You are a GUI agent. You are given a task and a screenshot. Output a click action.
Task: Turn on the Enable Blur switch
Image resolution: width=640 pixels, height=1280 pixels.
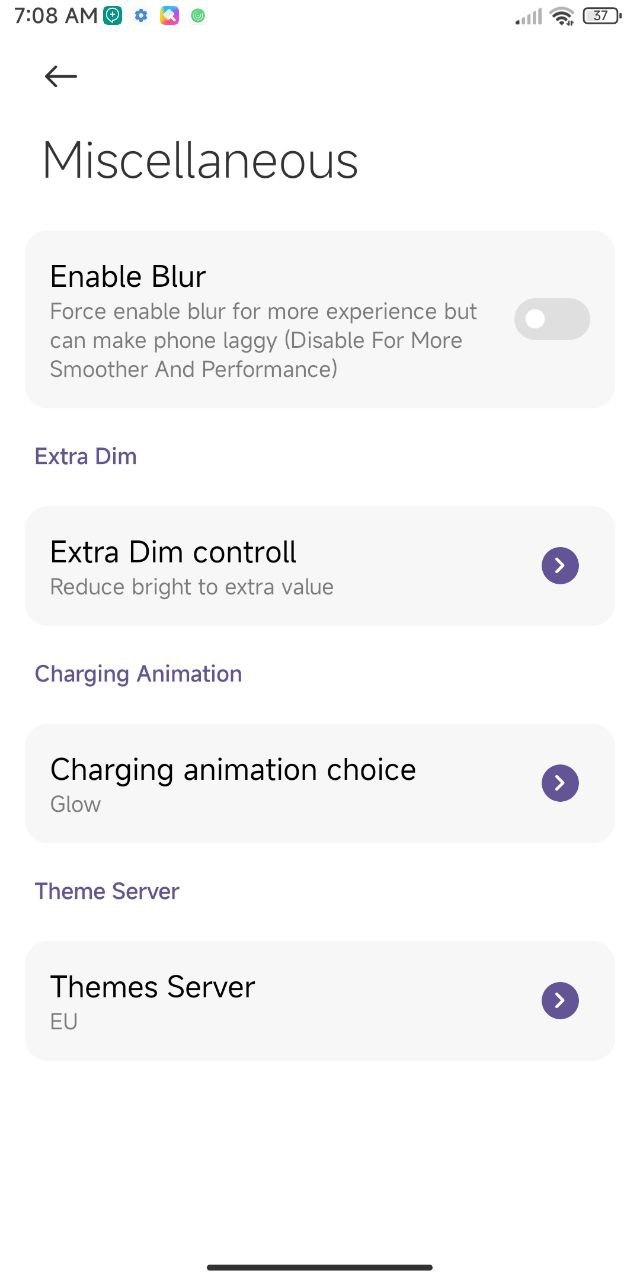(x=551, y=320)
